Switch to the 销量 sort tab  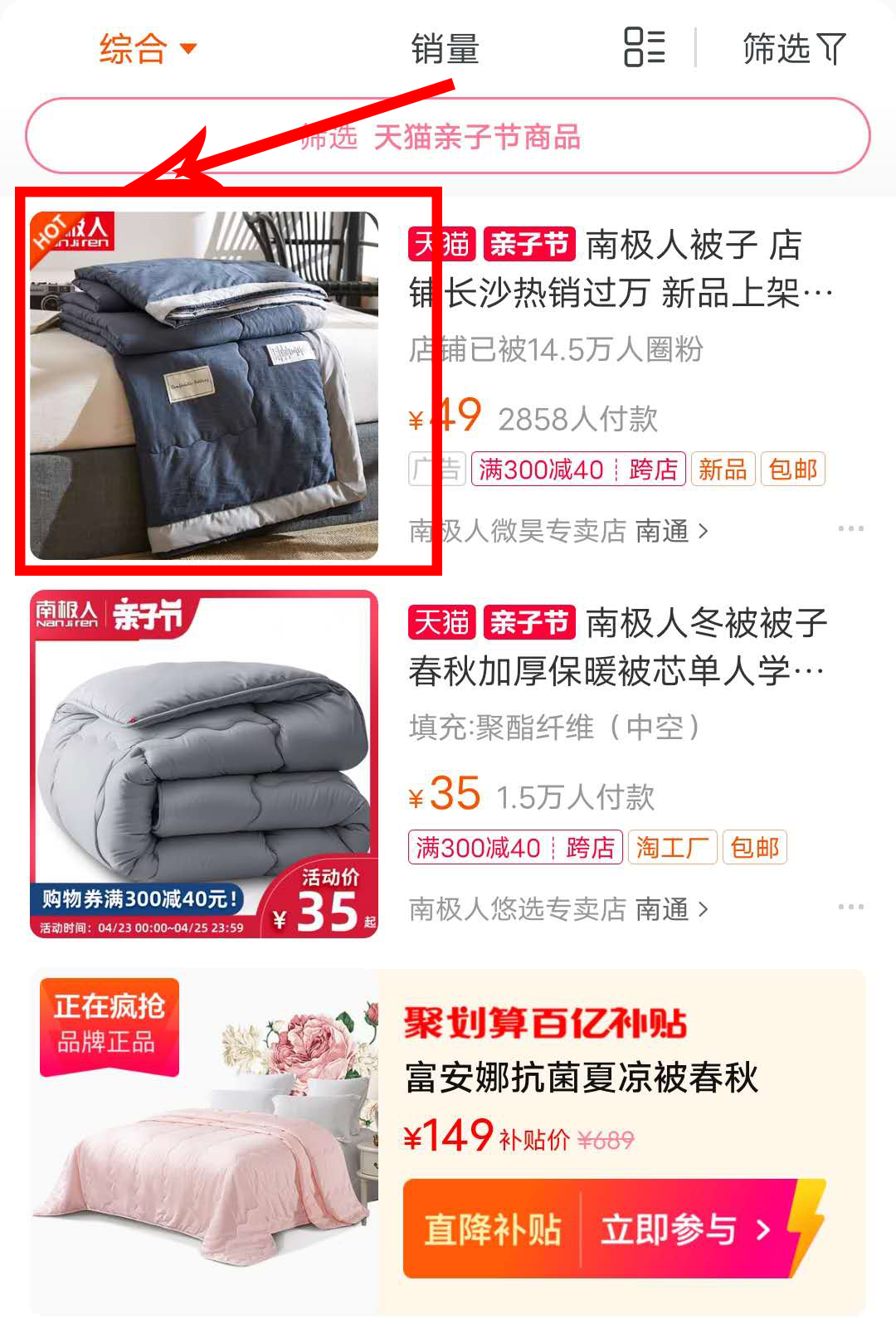446,48
